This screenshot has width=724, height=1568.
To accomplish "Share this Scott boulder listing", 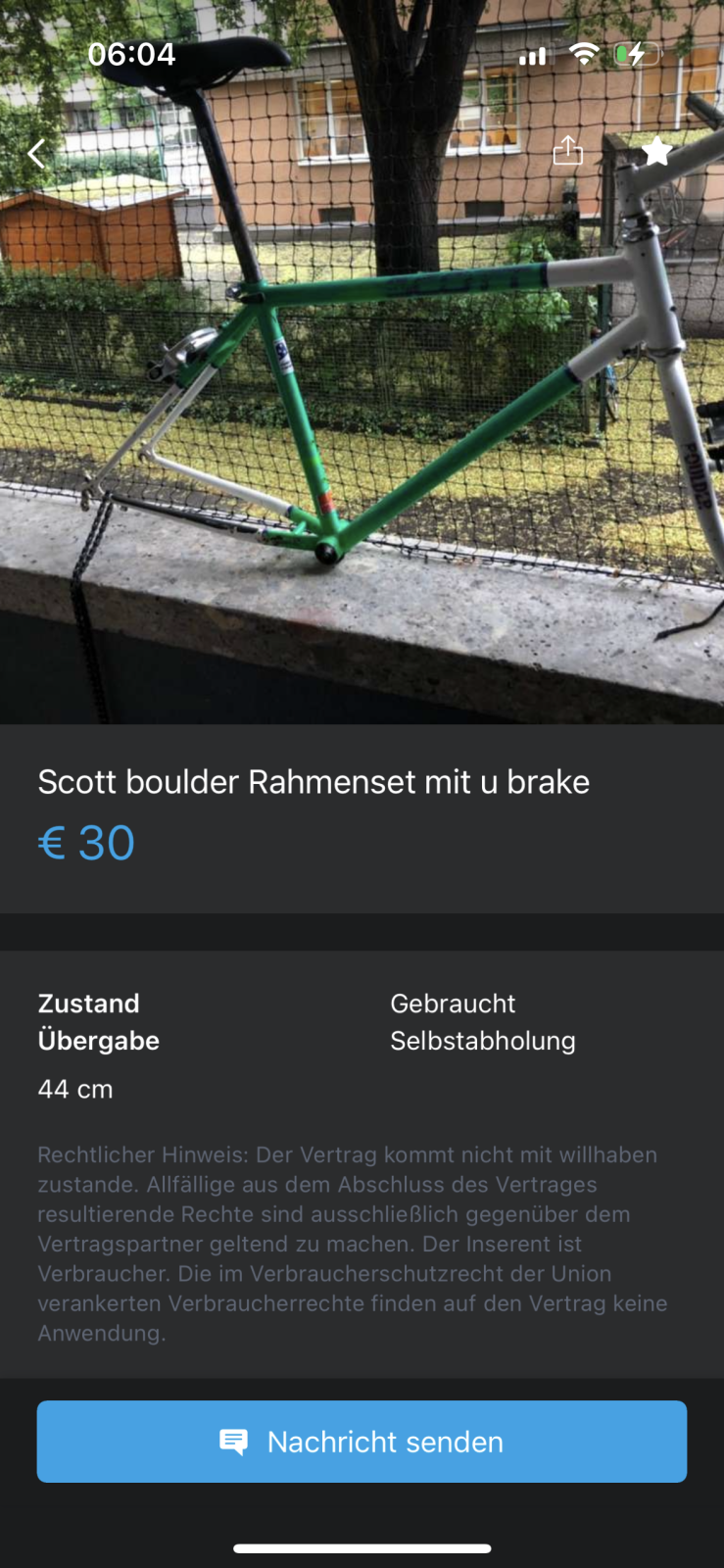I will tap(568, 150).
